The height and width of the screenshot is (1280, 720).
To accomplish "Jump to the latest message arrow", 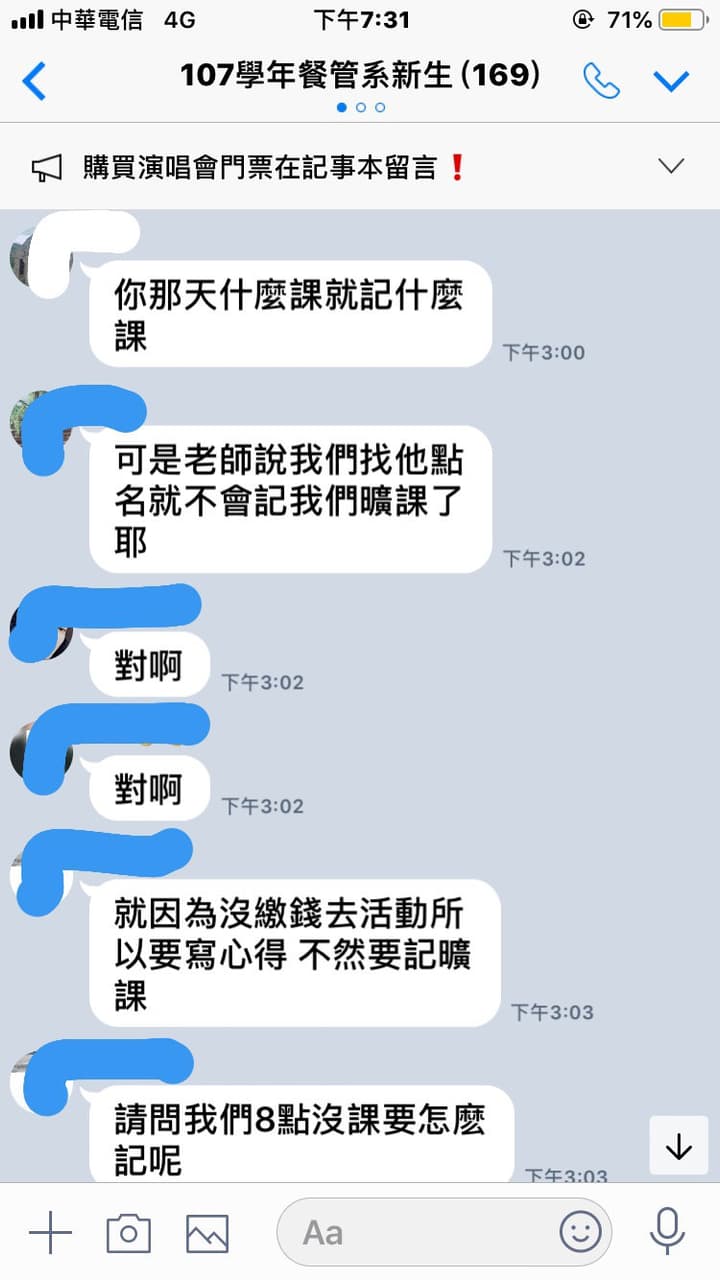I will click(678, 1146).
